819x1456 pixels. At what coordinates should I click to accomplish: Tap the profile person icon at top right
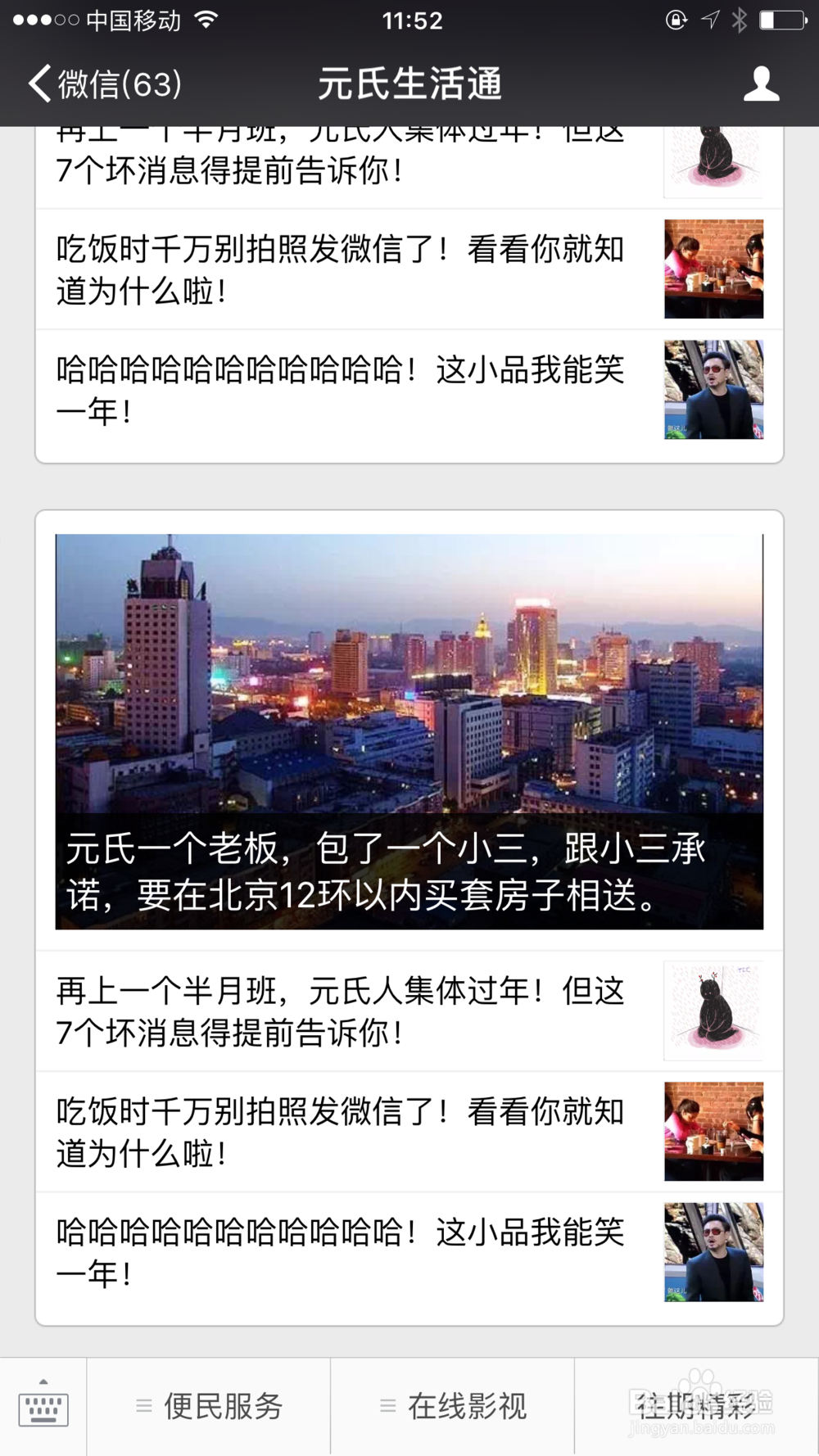[x=762, y=83]
